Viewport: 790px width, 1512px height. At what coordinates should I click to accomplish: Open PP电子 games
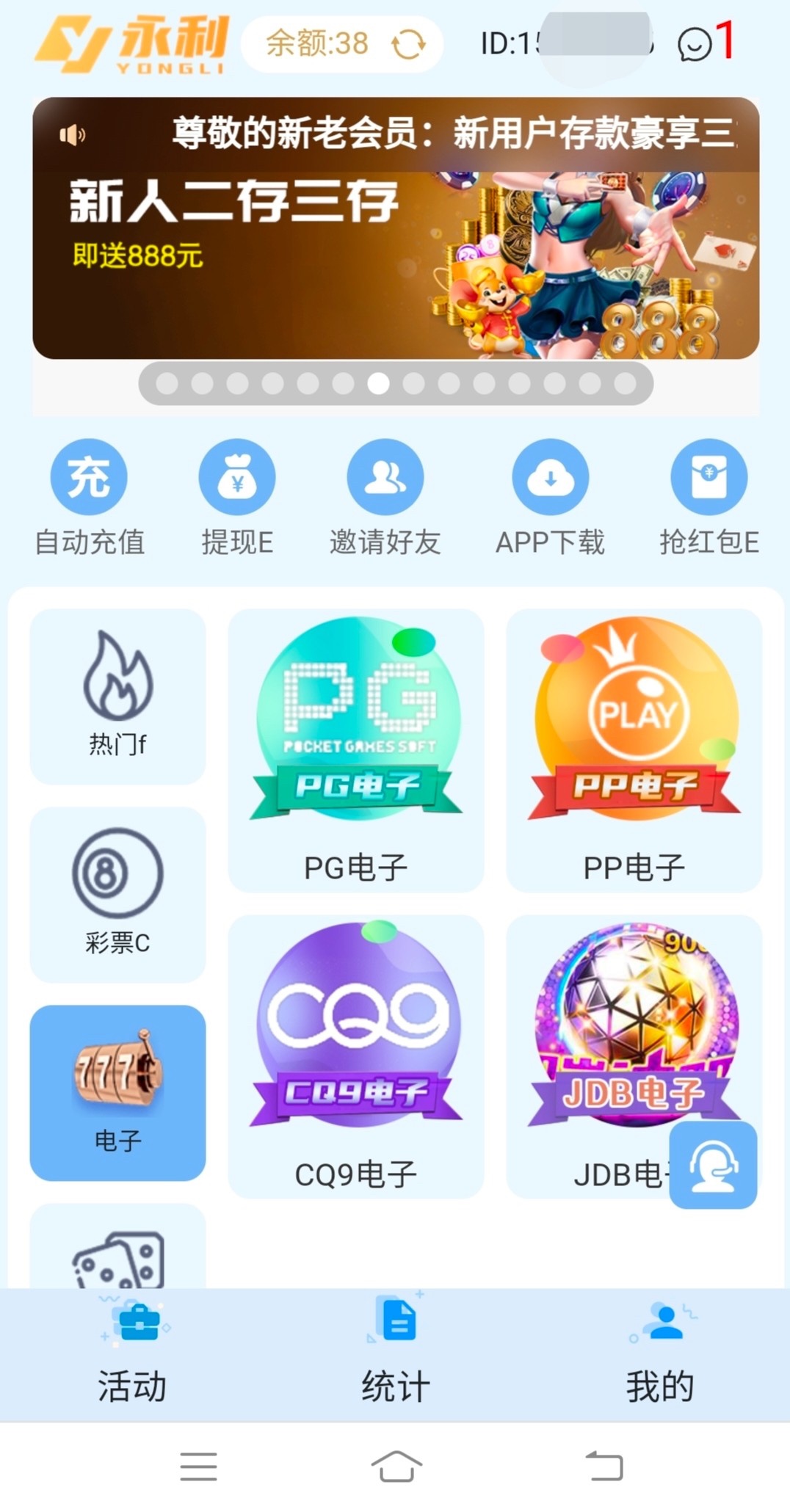[x=634, y=750]
